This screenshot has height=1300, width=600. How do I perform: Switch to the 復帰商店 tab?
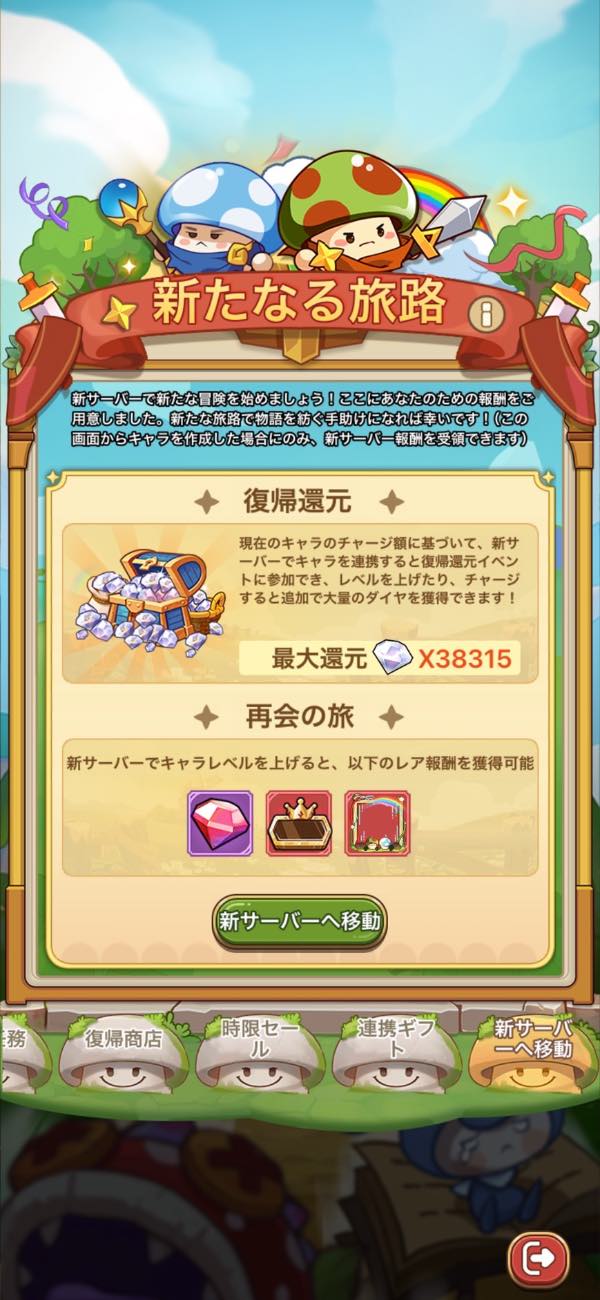tap(123, 1052)
